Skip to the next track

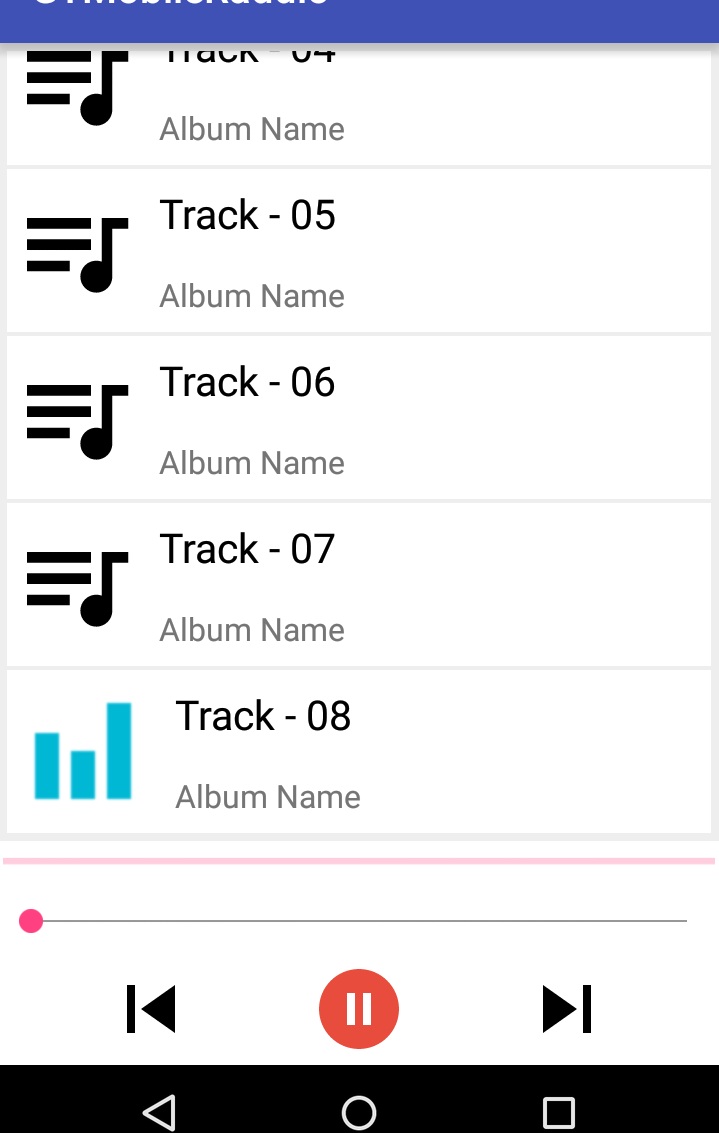566,1009
